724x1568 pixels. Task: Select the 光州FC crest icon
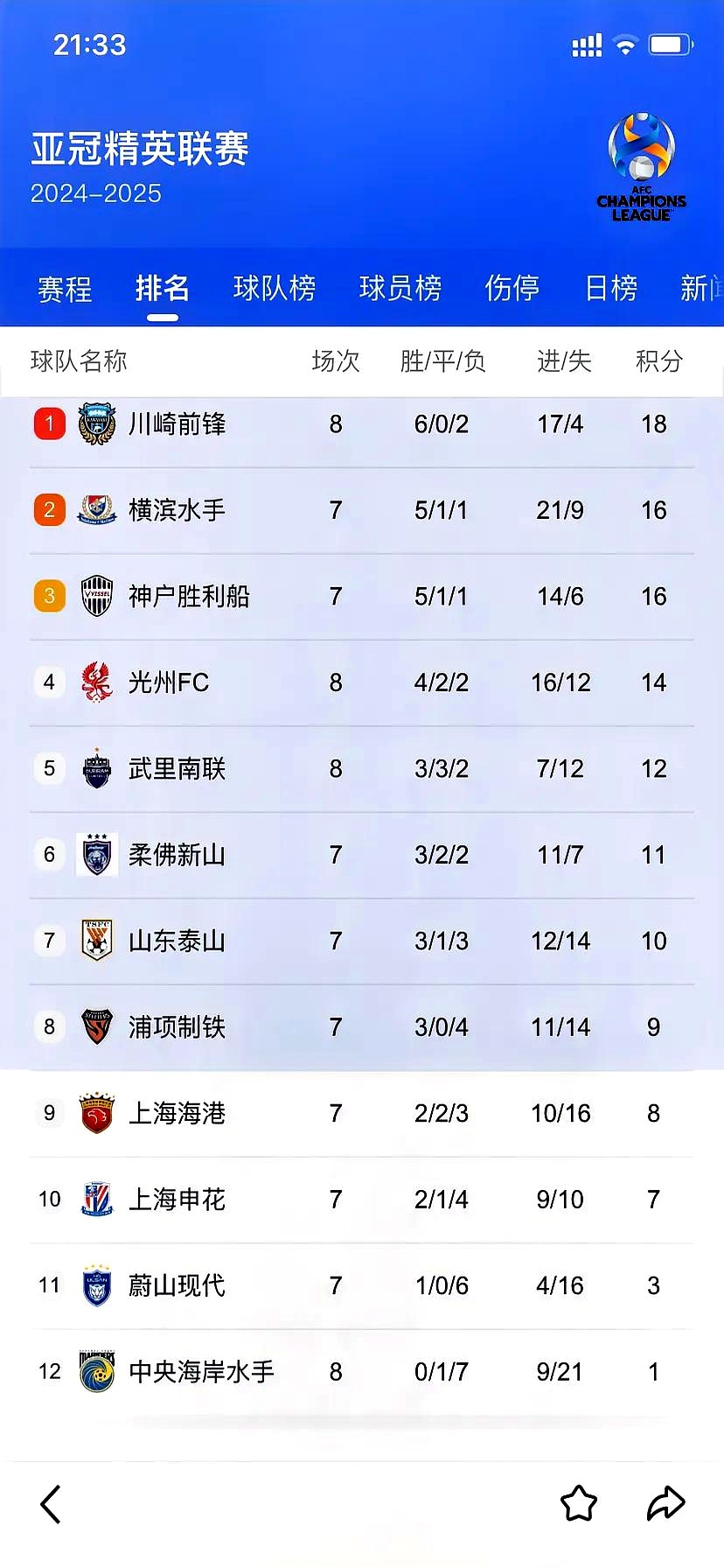coord(96,682)
